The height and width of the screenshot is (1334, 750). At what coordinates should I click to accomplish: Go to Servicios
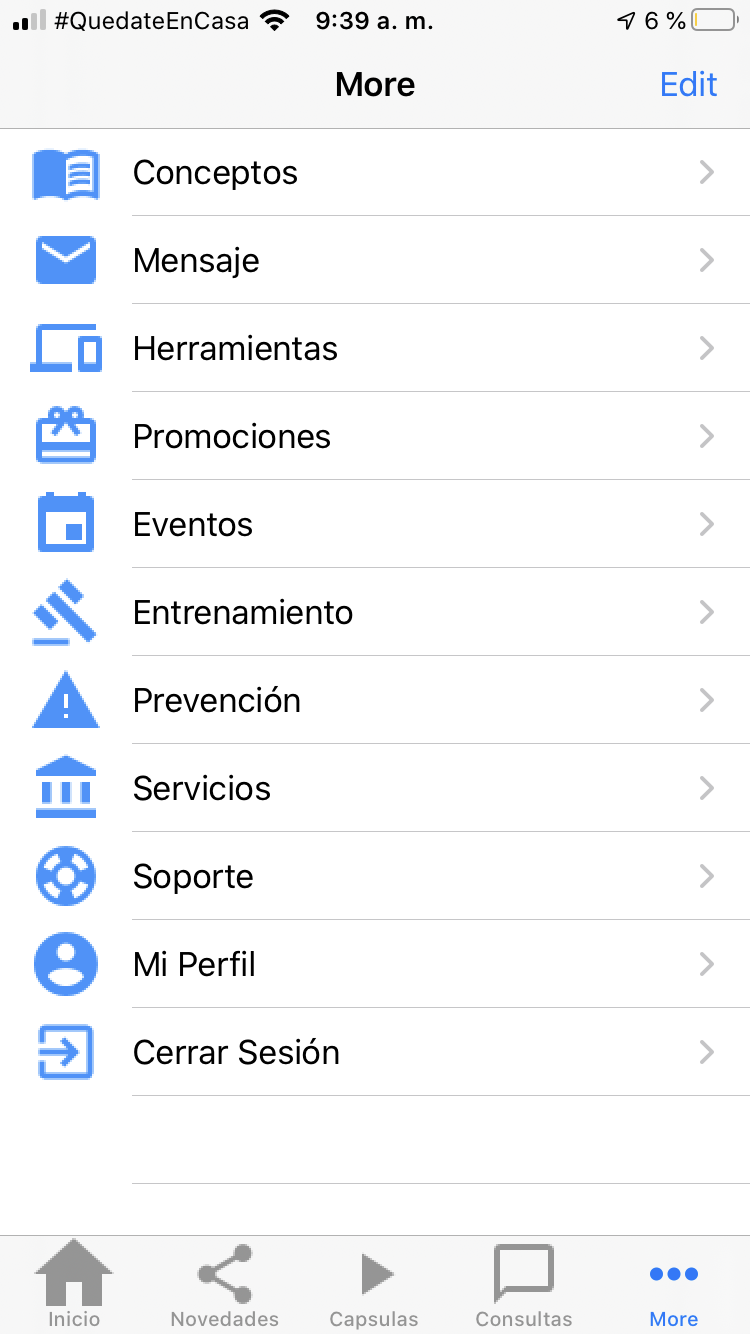pyautogui.click(x=375, y=789)
